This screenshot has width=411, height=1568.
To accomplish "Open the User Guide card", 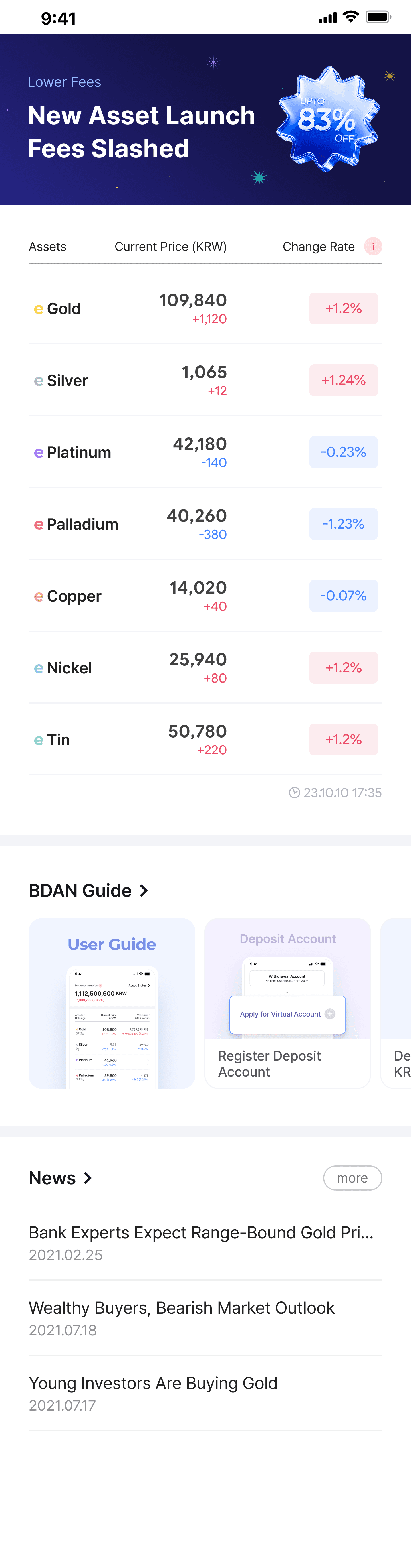I will click(x=112, y=1003).
